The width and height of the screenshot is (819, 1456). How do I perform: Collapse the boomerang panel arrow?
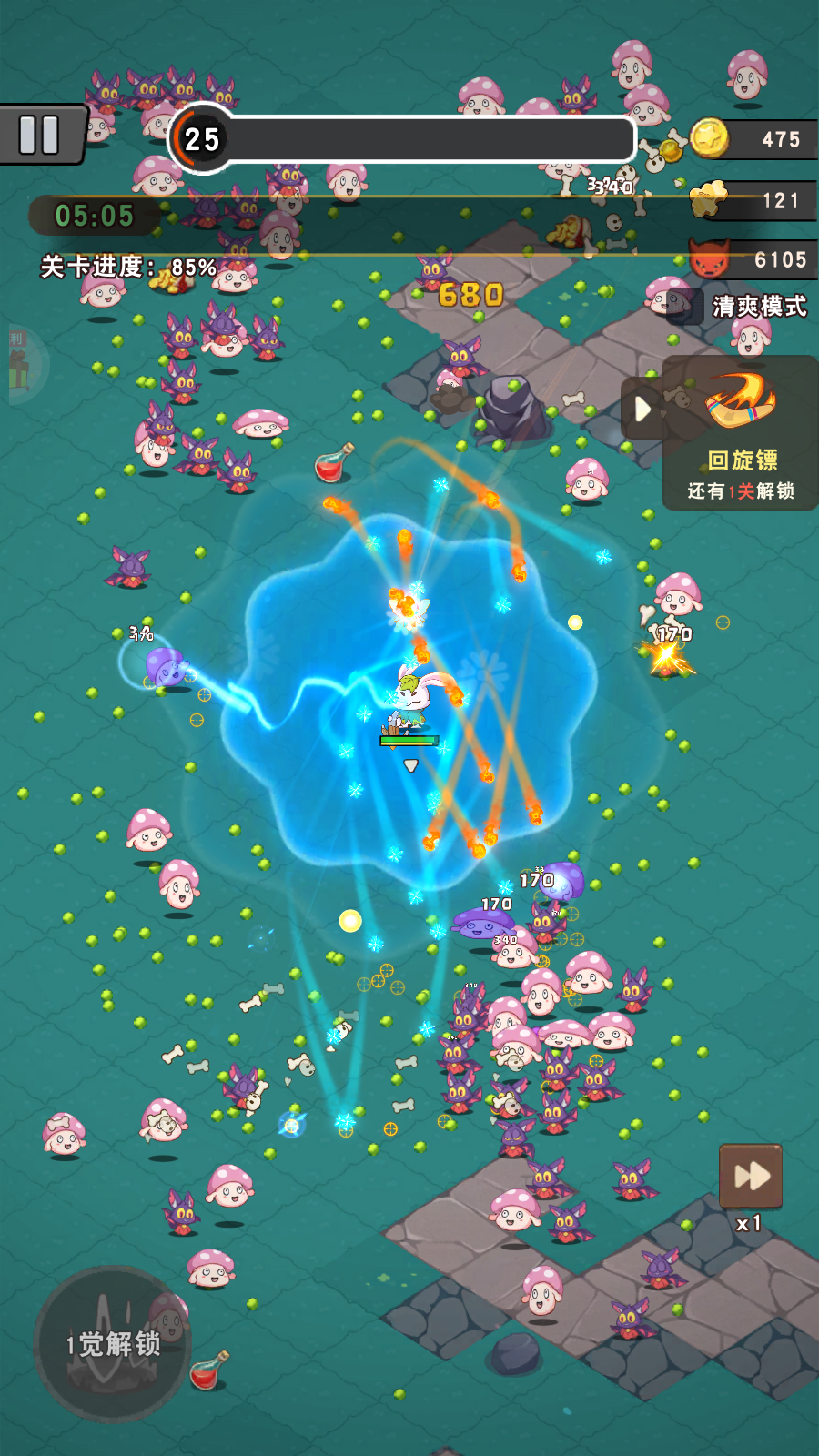(x=642, y=409)
